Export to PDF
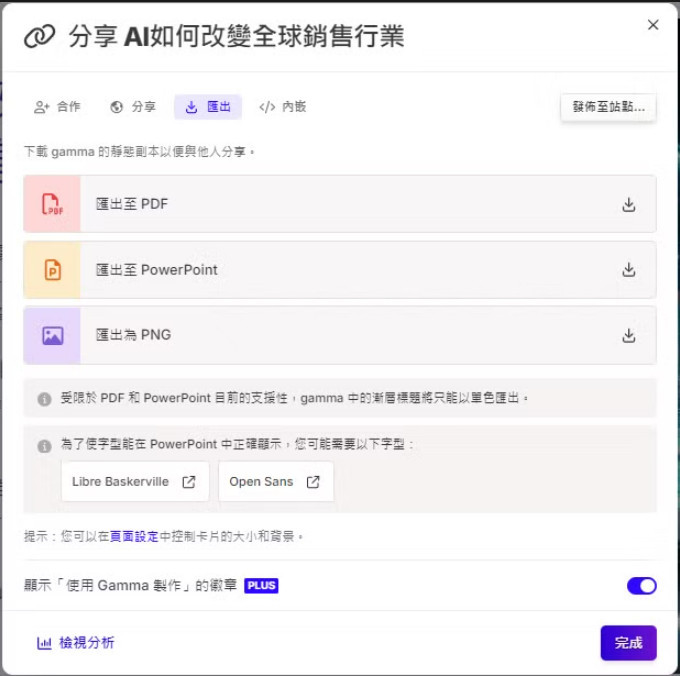The height and width of the screenshot is (676, 680). point(340,204)
